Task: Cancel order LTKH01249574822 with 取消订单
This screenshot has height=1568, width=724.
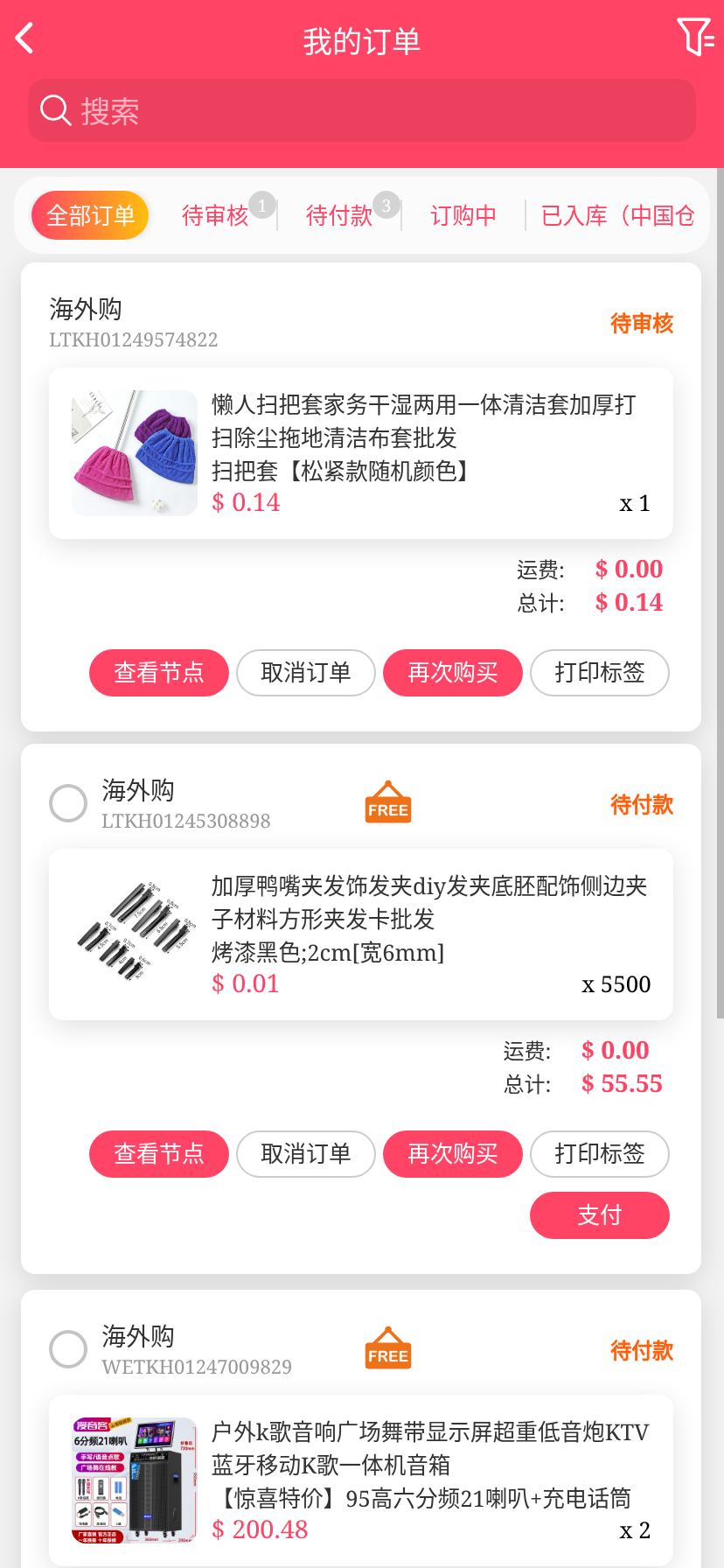Action: [x=306, y=673]
